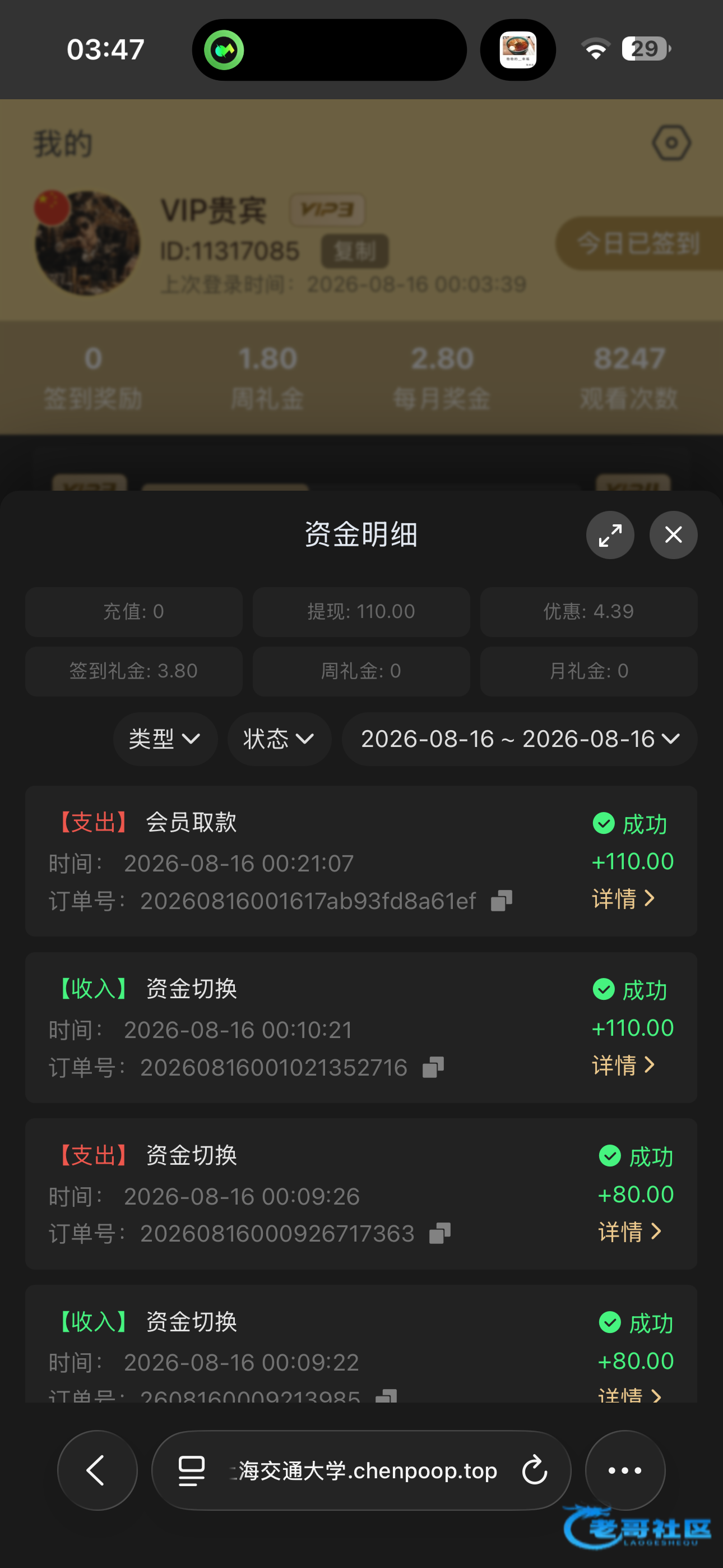Open the browser more options menu

click(x=625, y=1470)
